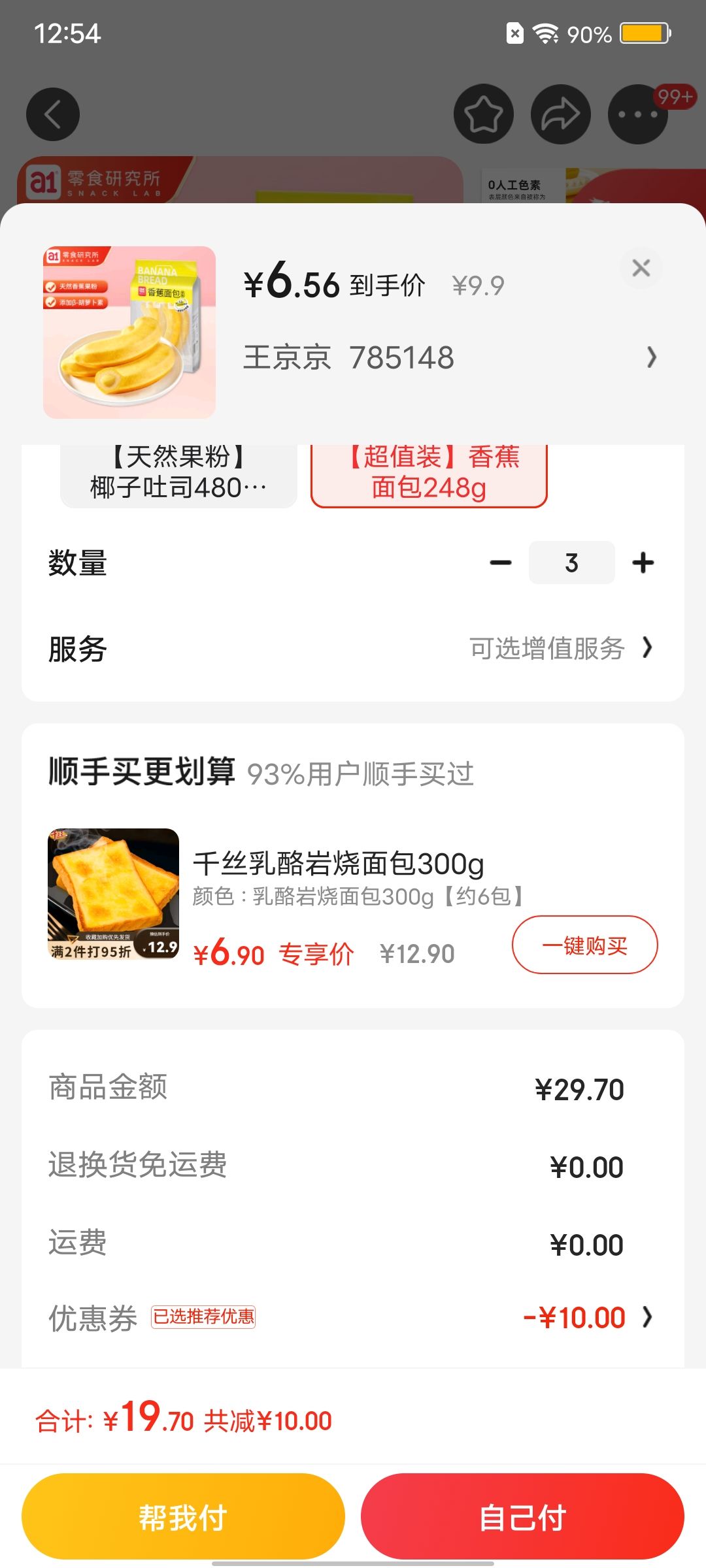
Task: Tap the quantity field showing 3
Action: [x=572, y=563]
